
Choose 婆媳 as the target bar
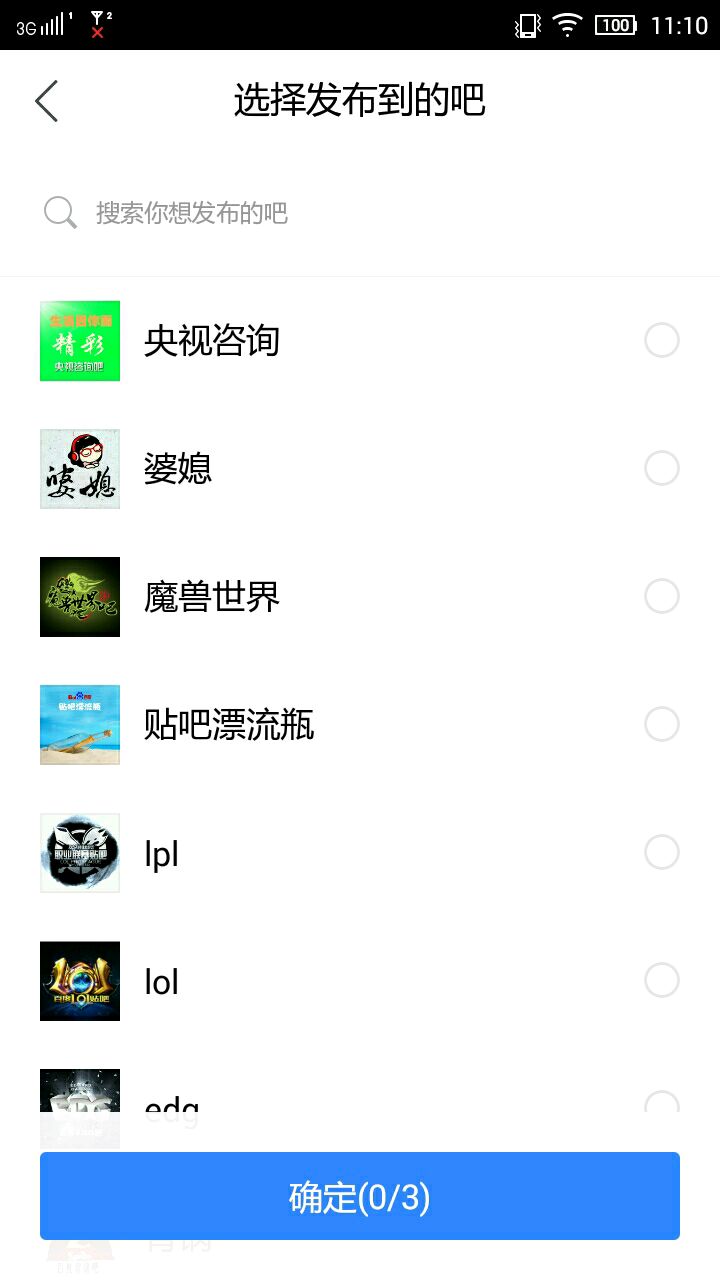(x=661, y=469)
